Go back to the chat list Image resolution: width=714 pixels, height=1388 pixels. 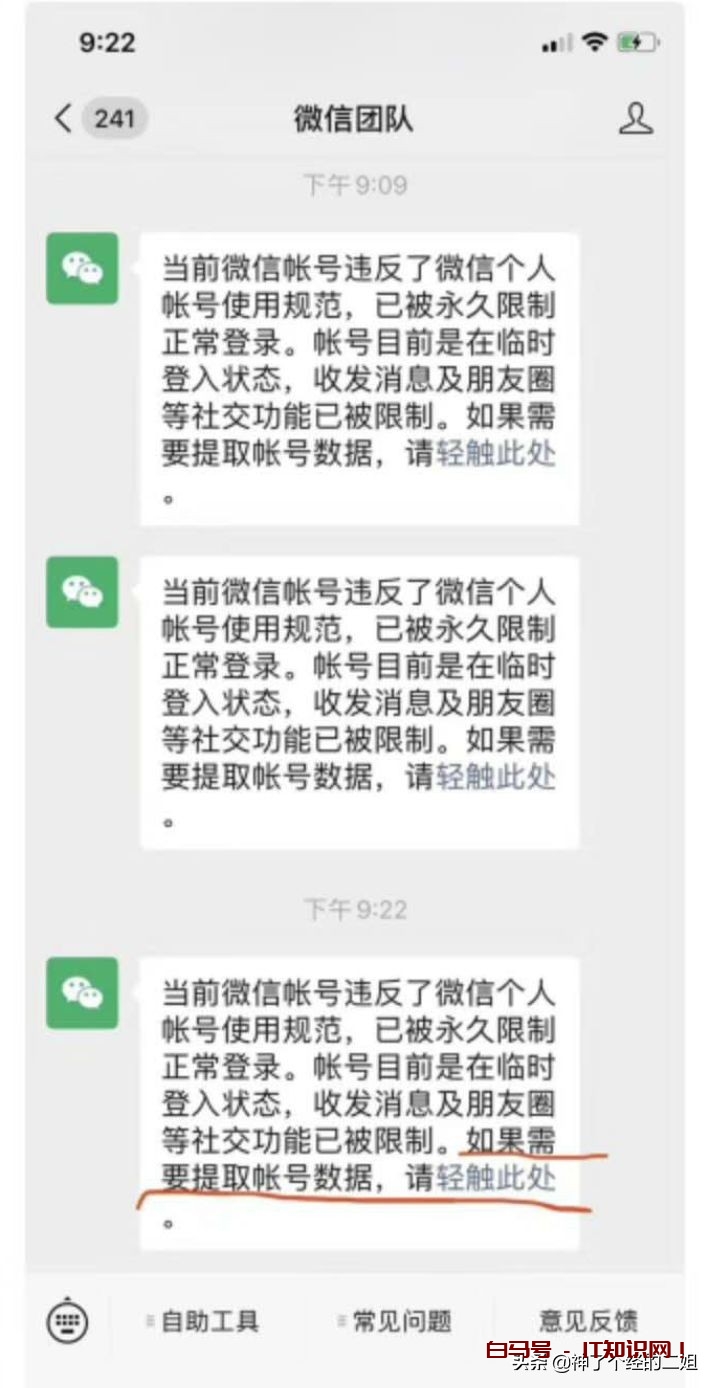pyautogui.click(x=64, y=119)
